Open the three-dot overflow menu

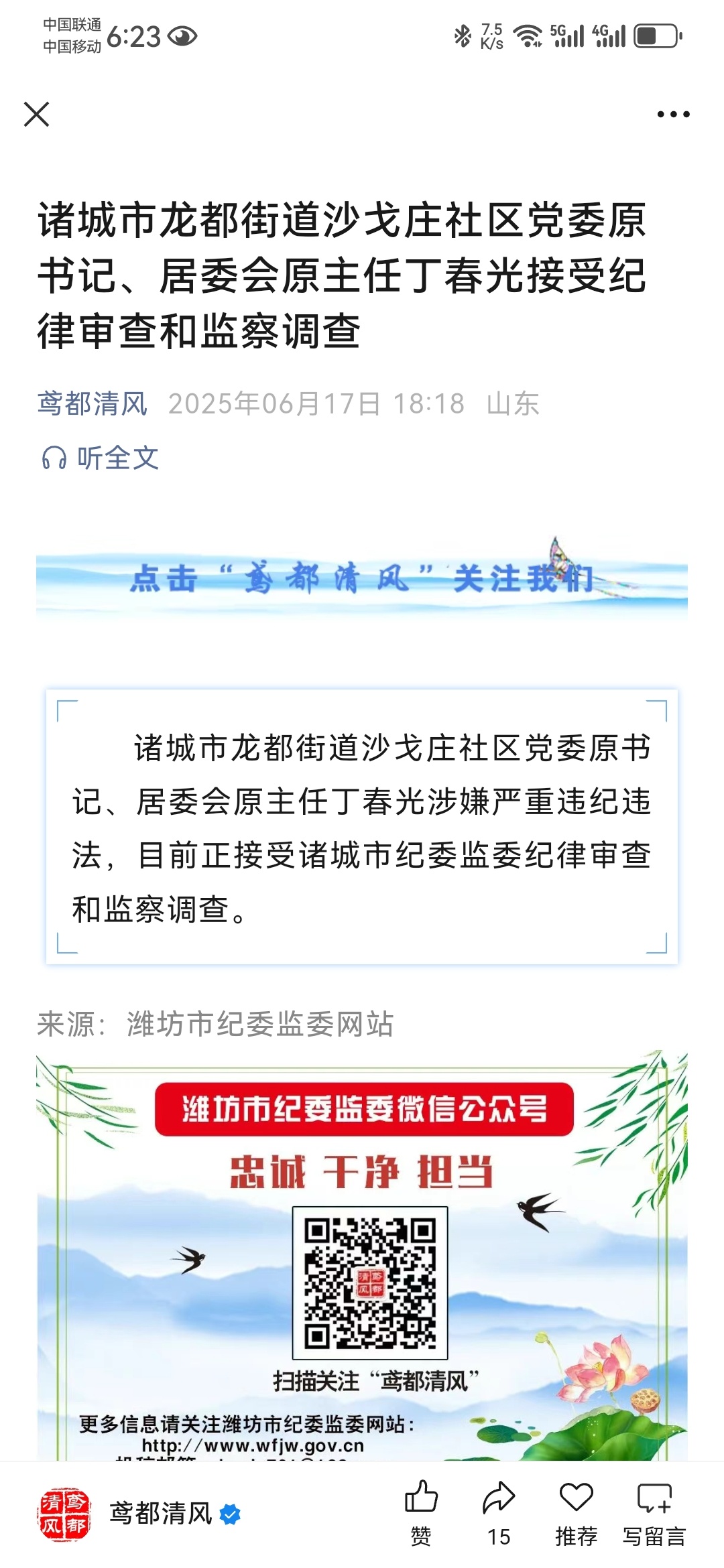click(x=673, y=115)
